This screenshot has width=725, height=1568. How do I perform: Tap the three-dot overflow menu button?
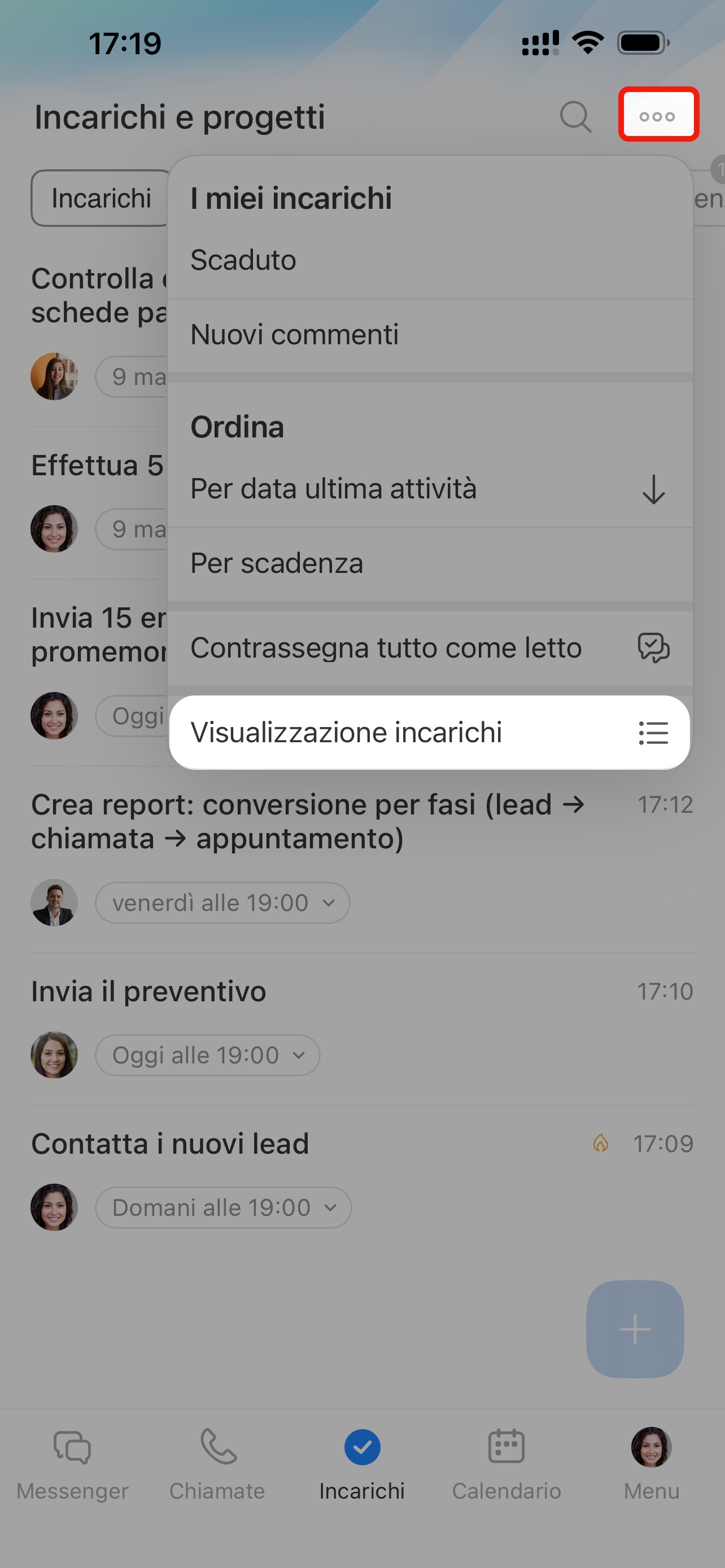click(657, 116)
